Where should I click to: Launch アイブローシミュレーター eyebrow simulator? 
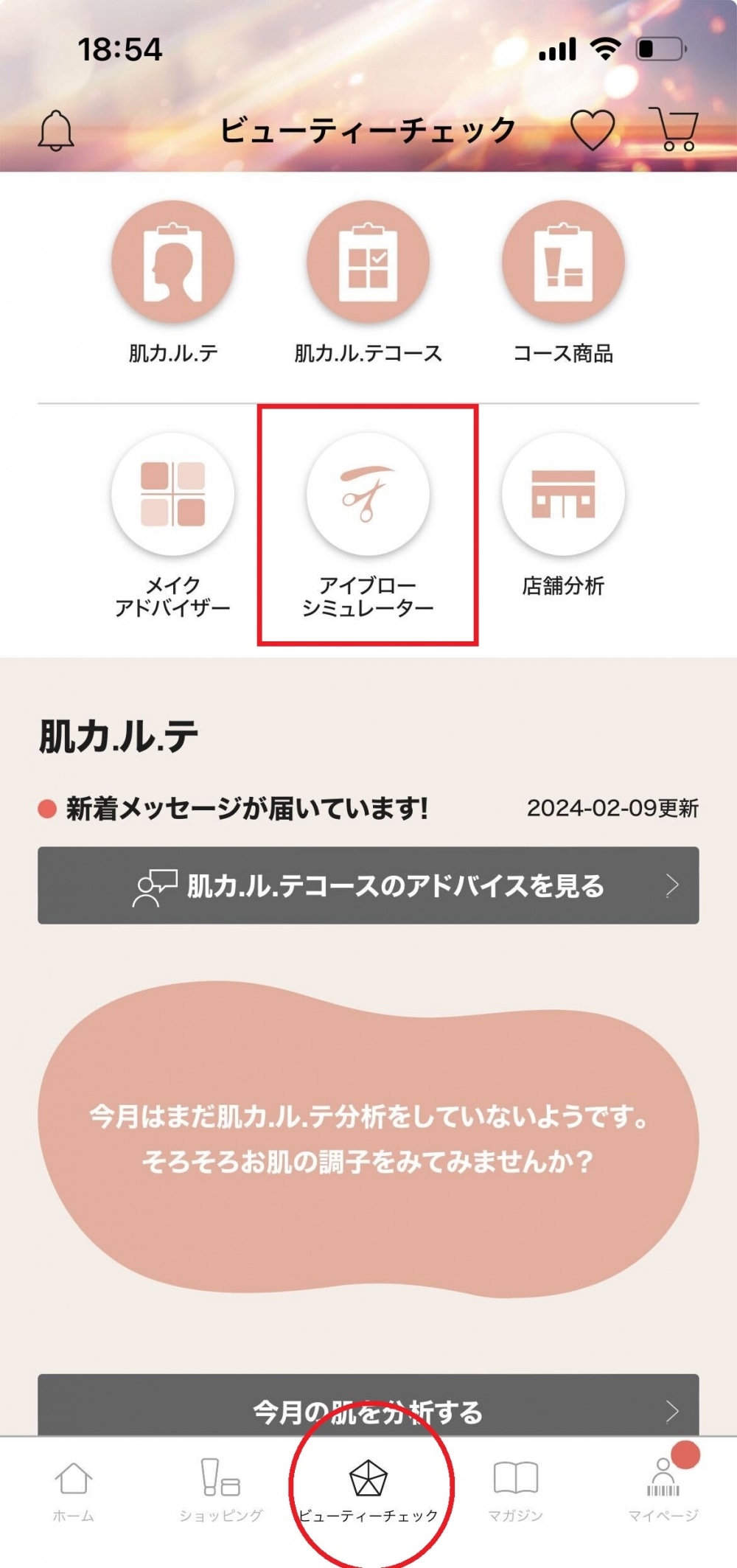(x=368, y=495)
